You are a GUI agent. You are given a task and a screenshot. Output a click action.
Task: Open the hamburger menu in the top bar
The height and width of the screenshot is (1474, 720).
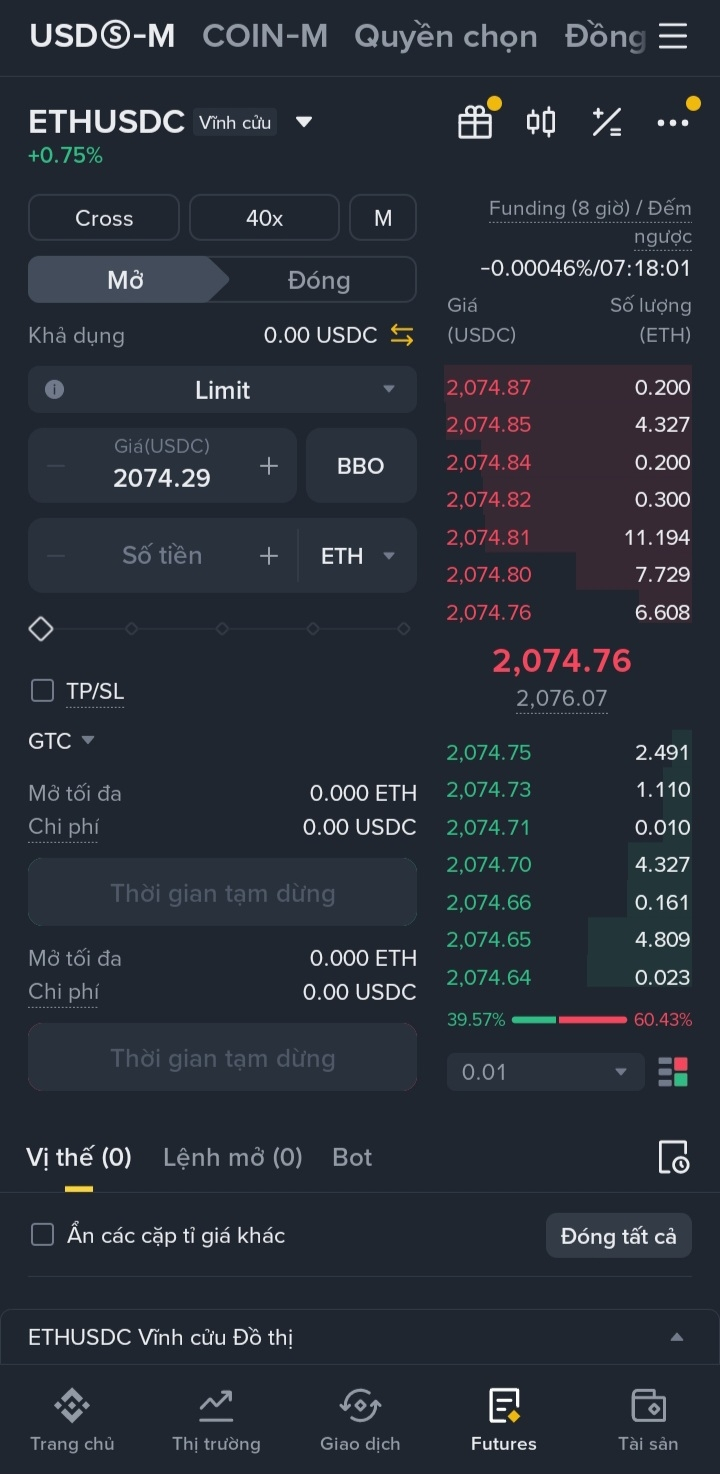point(673,37)
